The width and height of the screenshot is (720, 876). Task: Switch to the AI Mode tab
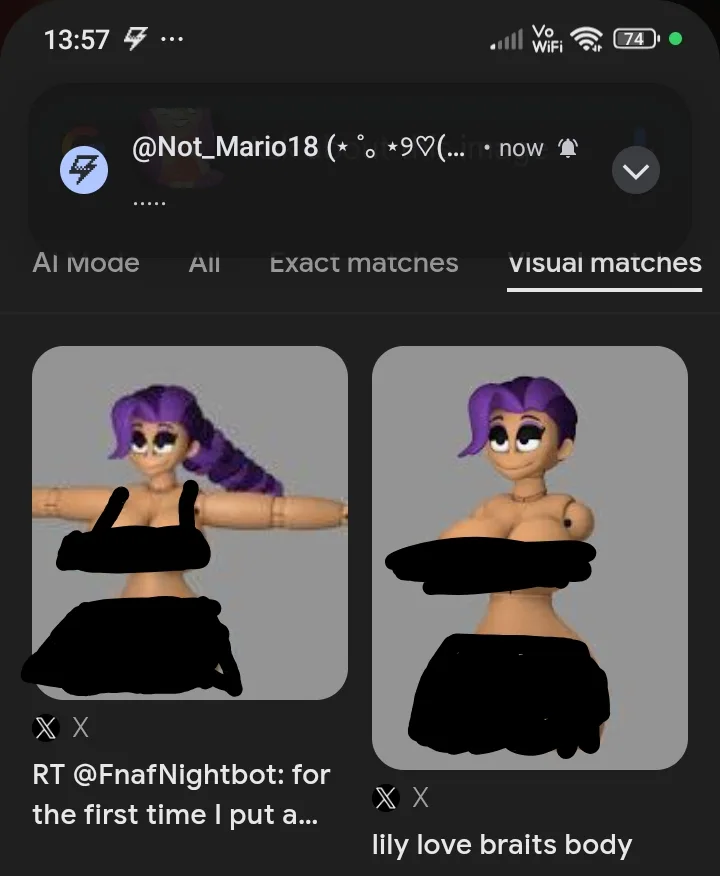pos(86,264)
